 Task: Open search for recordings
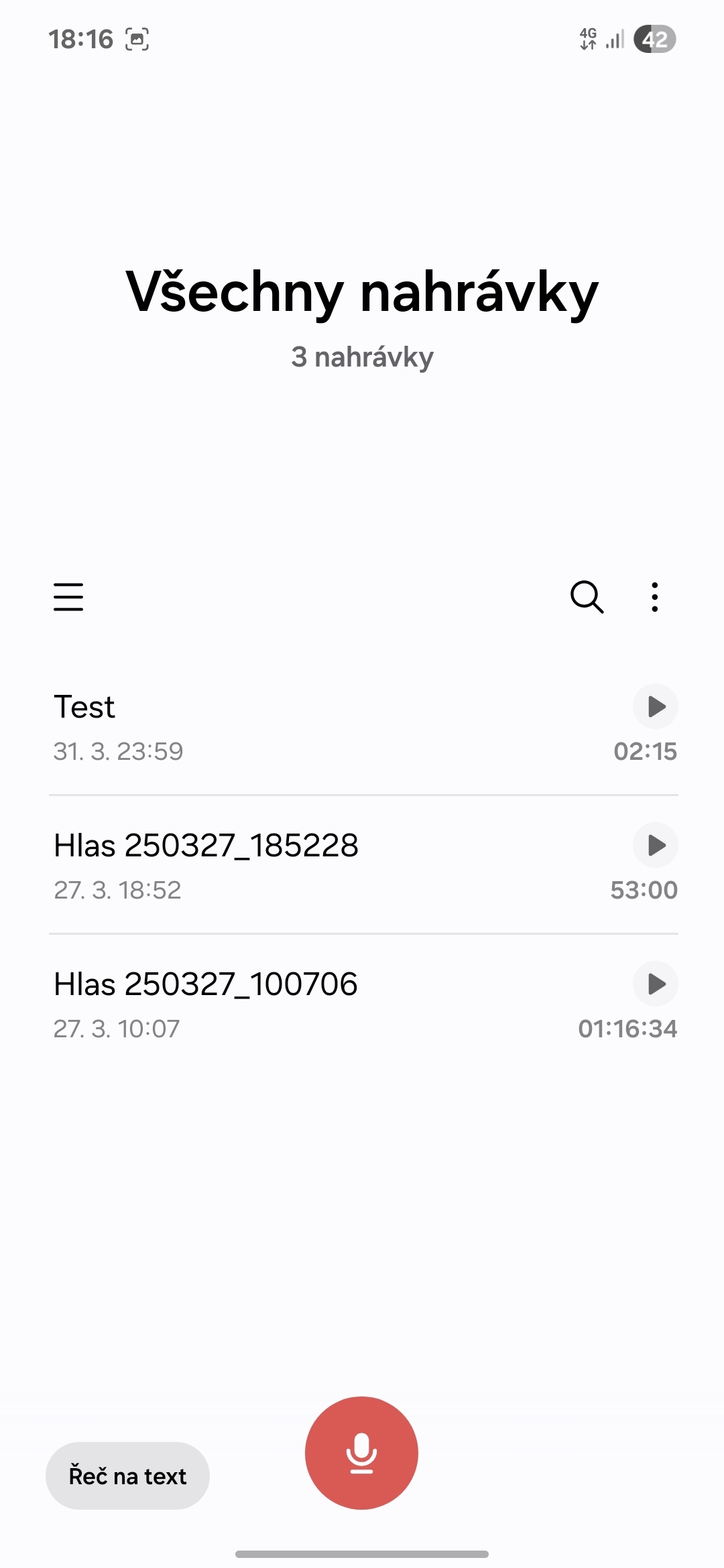(x=587, y=596)
